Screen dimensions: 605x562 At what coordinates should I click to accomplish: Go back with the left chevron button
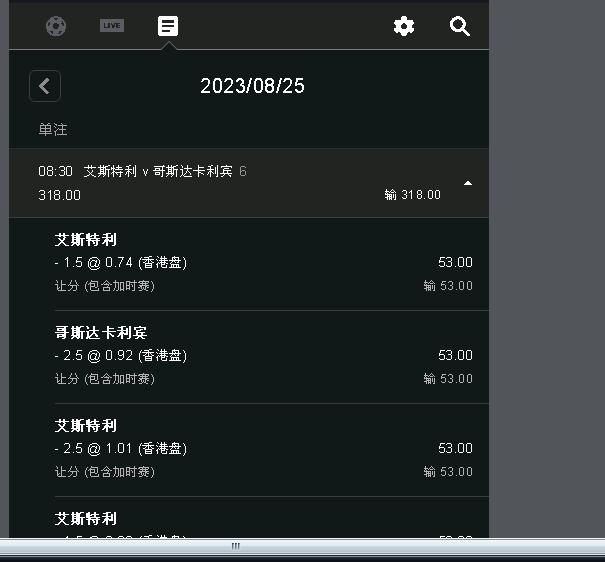tap(45, 86)
